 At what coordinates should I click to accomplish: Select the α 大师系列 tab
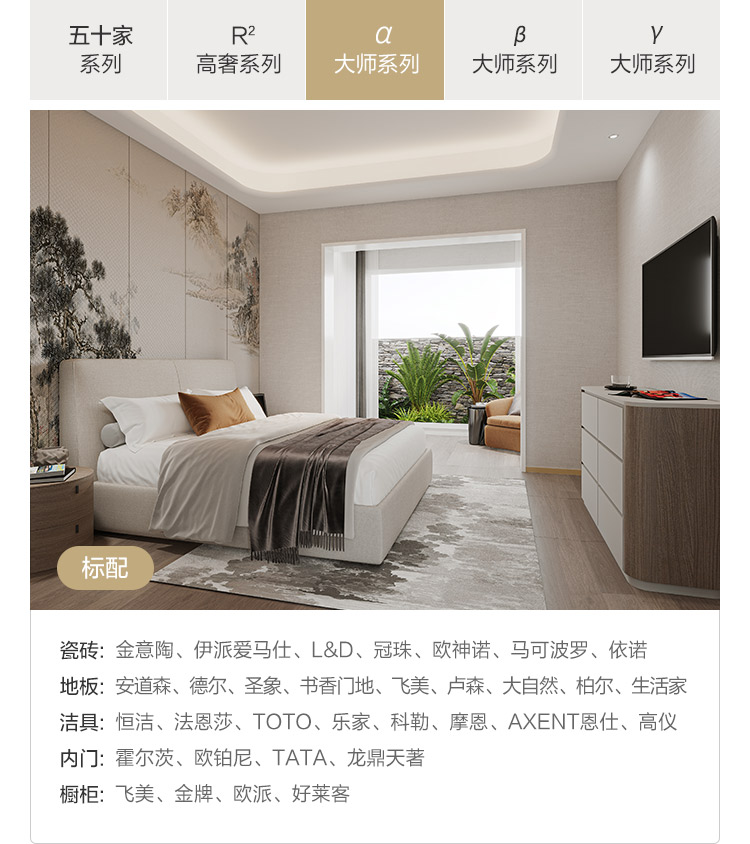[375, 50]
